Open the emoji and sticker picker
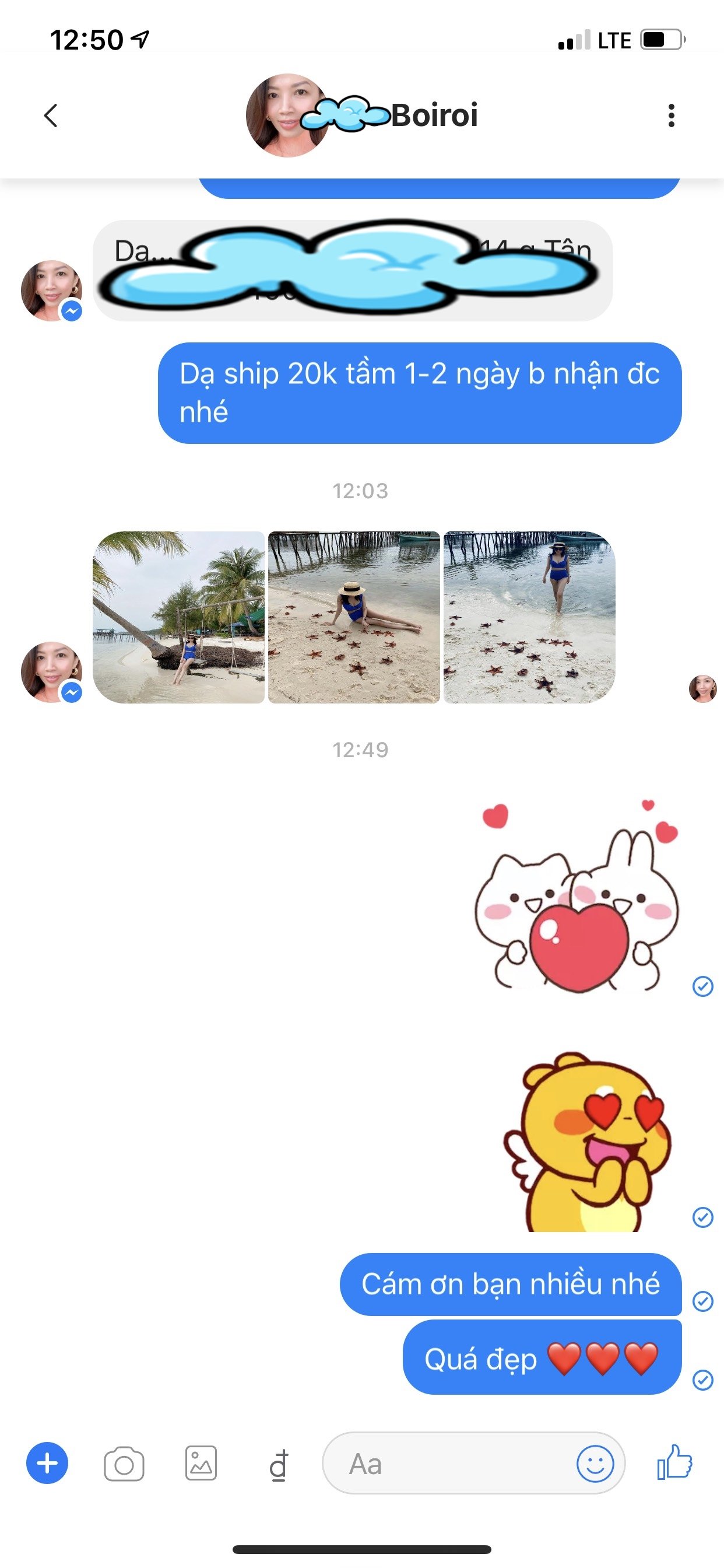This screenshot has height=1568, width=724. click(595, 1464)
